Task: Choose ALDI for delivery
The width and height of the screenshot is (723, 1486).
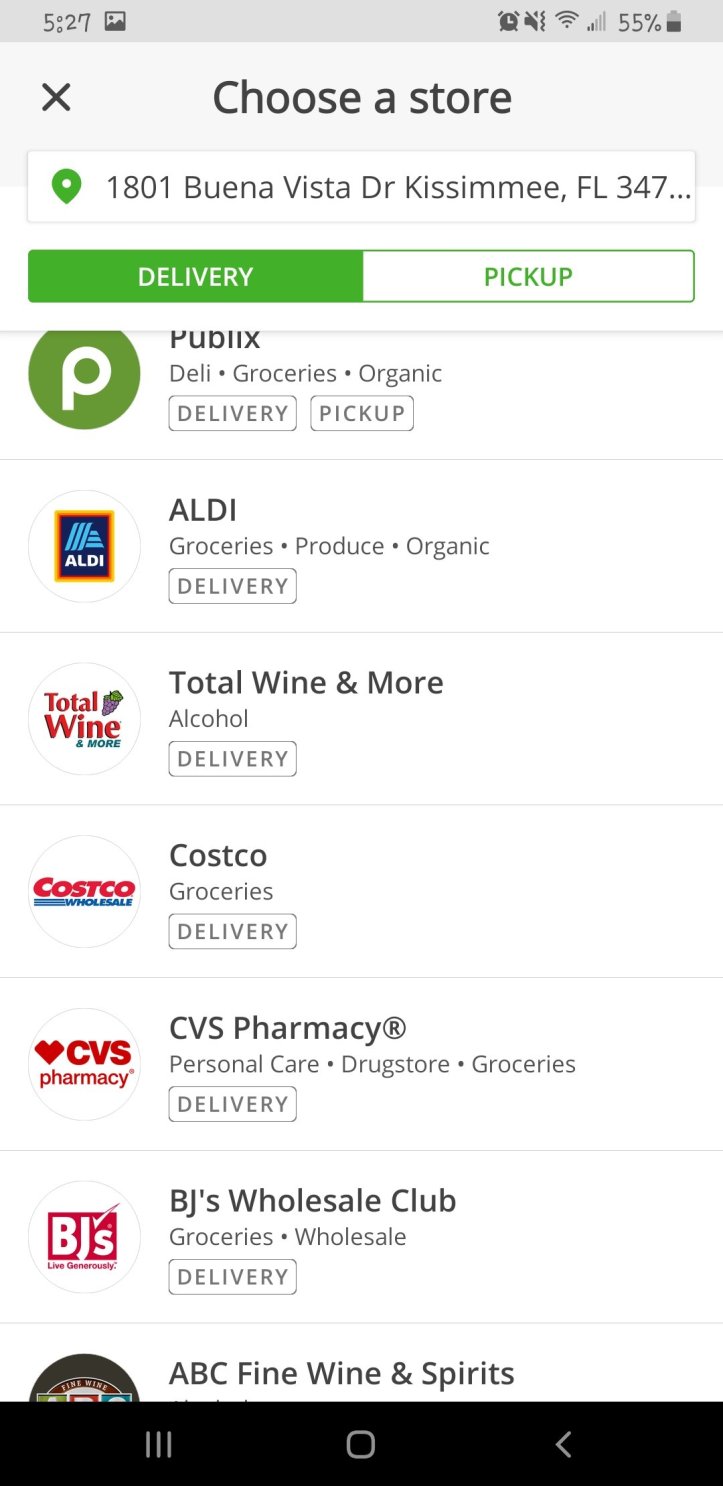Action: click(x=360, y=546)
